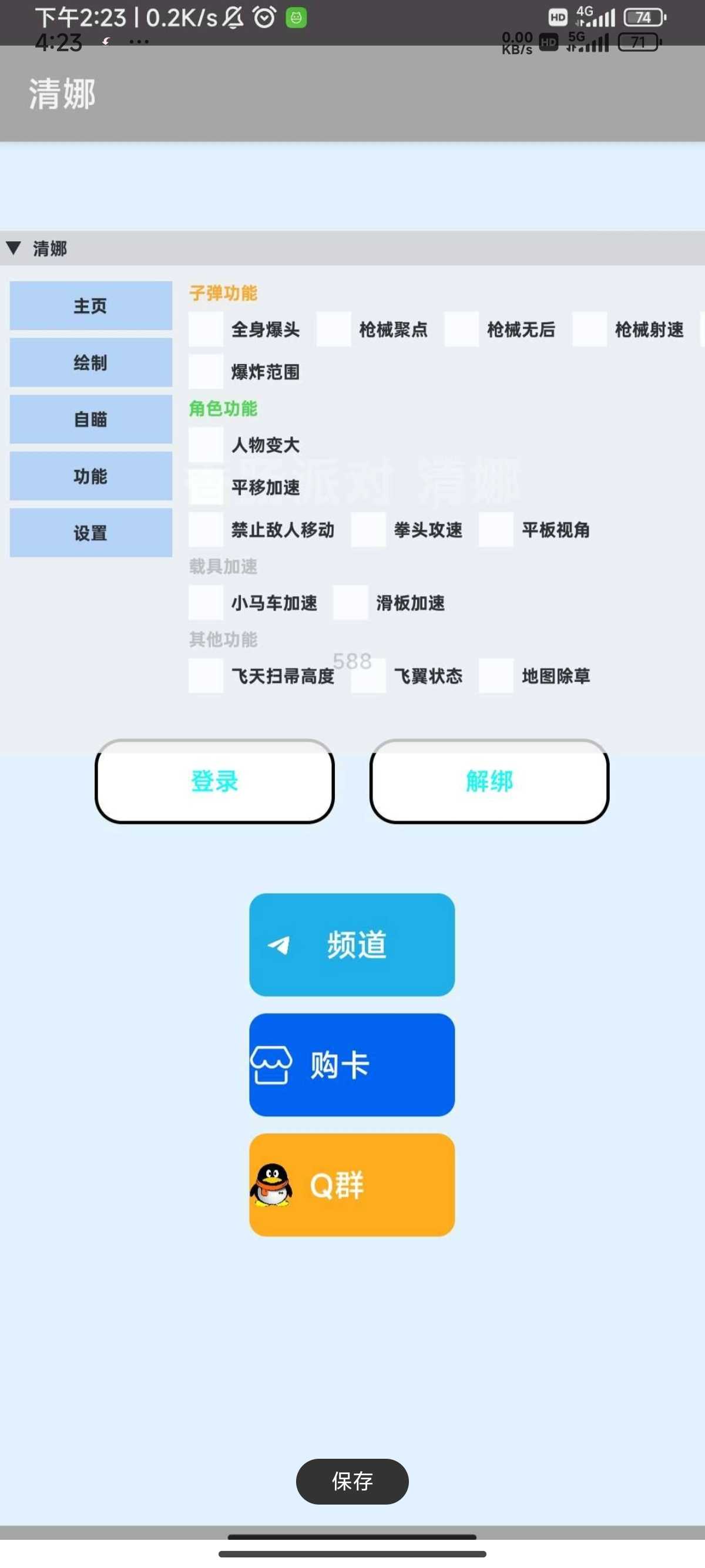Switch to the 主页 tab

[x=90, y=305]
